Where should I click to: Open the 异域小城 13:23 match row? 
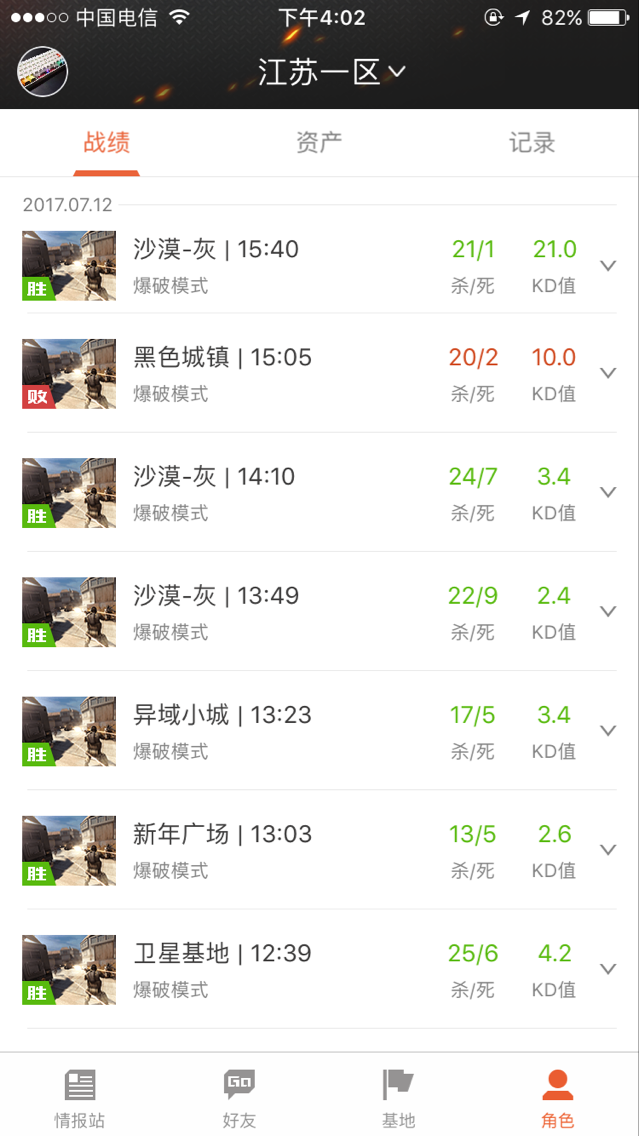click(320, 730)
